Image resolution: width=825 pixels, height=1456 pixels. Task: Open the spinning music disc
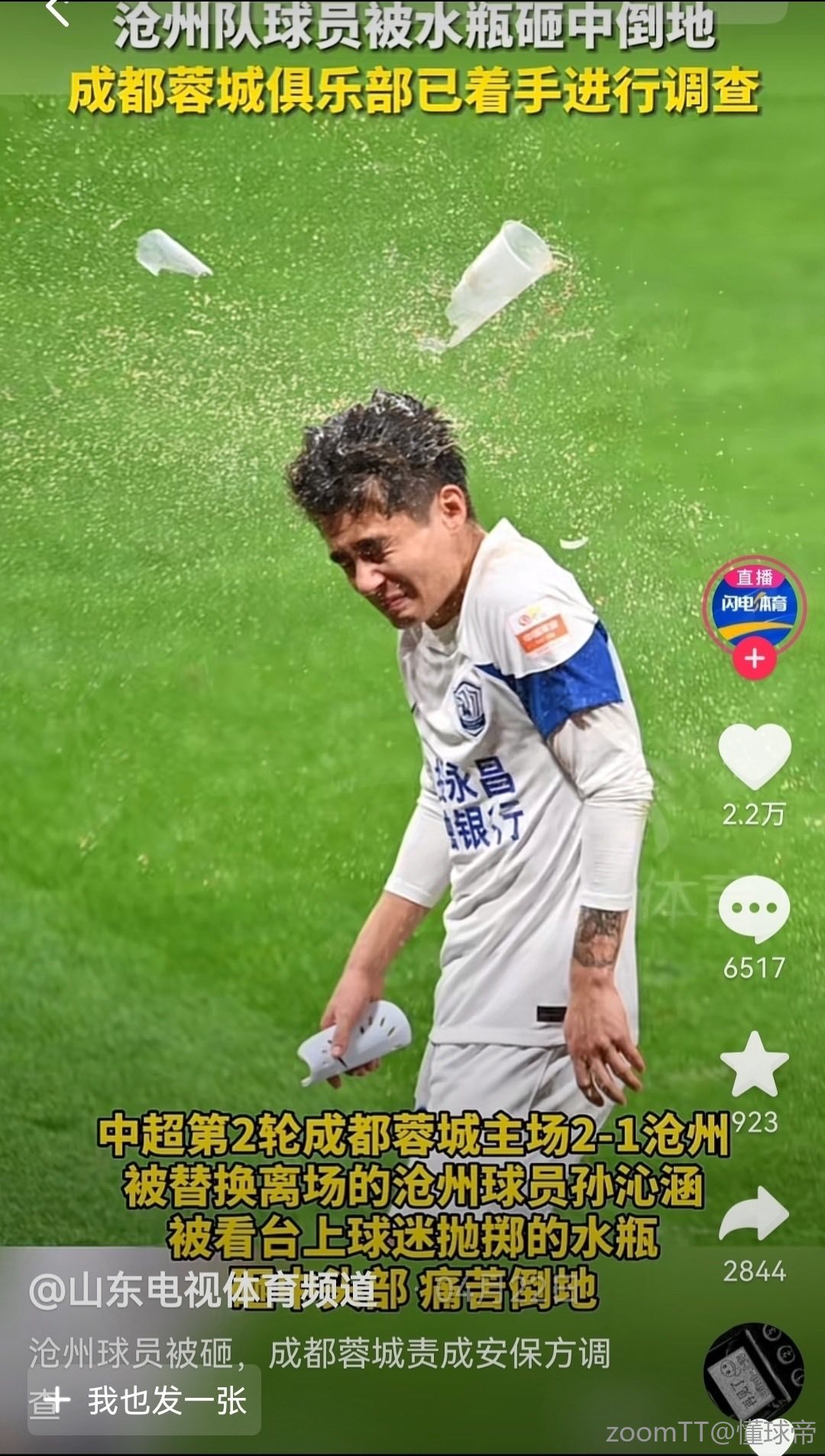(x=753, y=1372)
